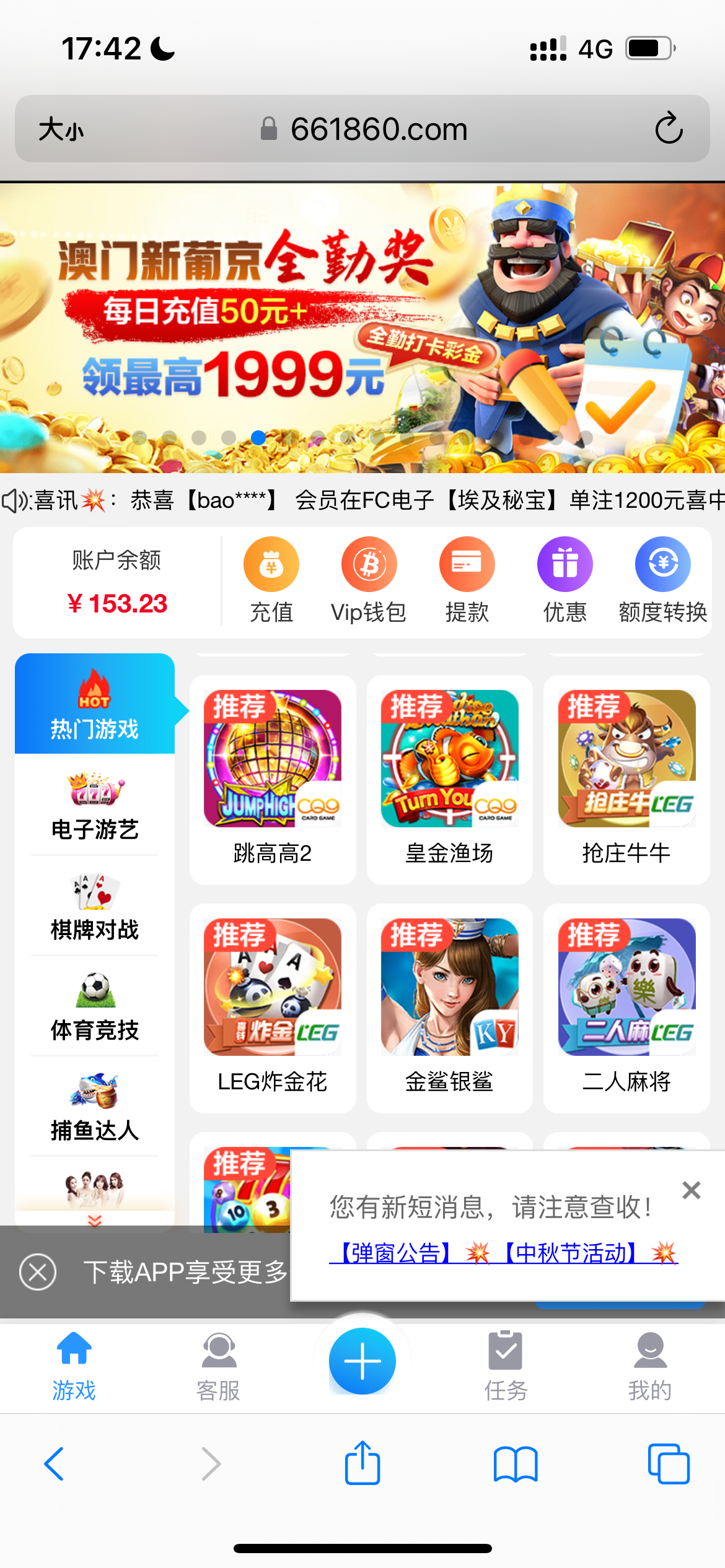Select the 棋牌对战 category
The width and height of the screenshot is (725, 1568).
point(95,907)
